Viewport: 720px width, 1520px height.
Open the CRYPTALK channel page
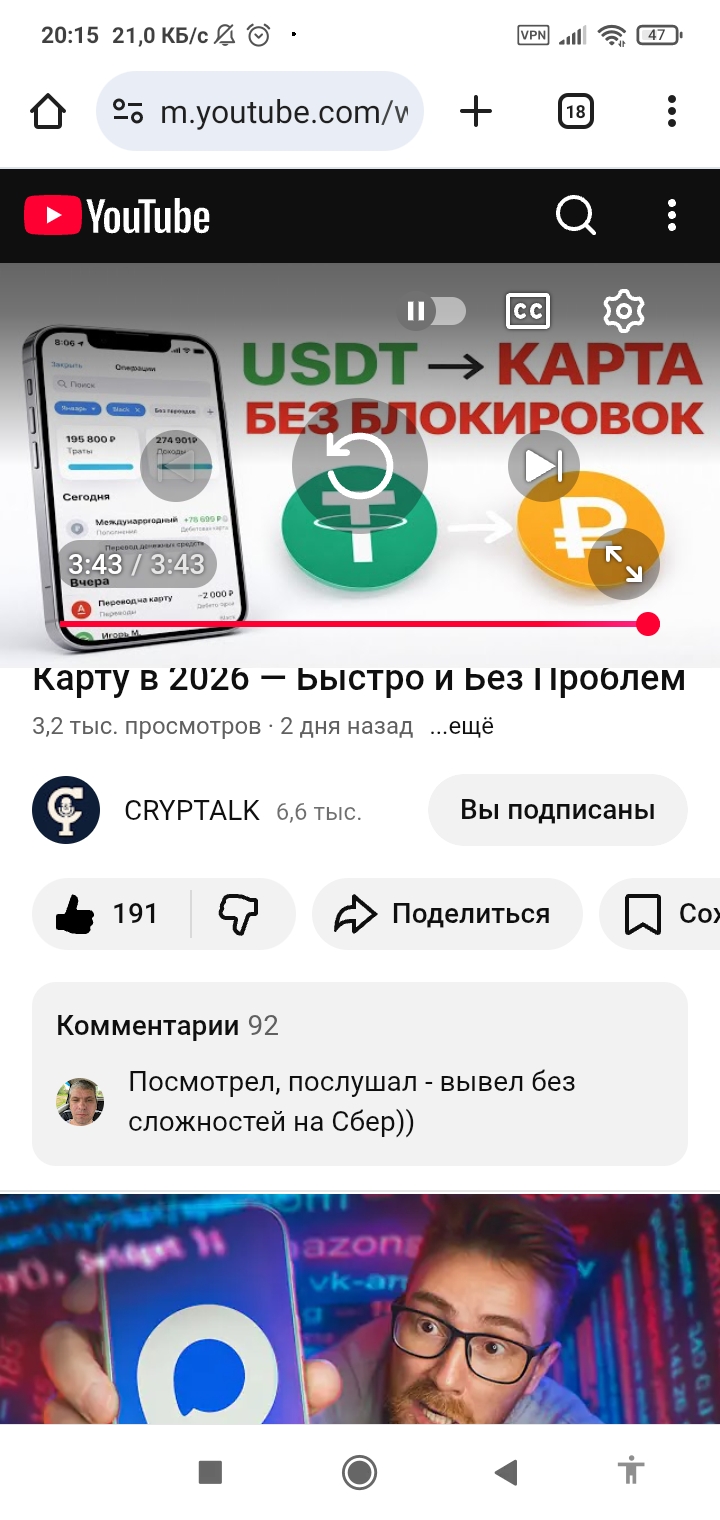66,810
